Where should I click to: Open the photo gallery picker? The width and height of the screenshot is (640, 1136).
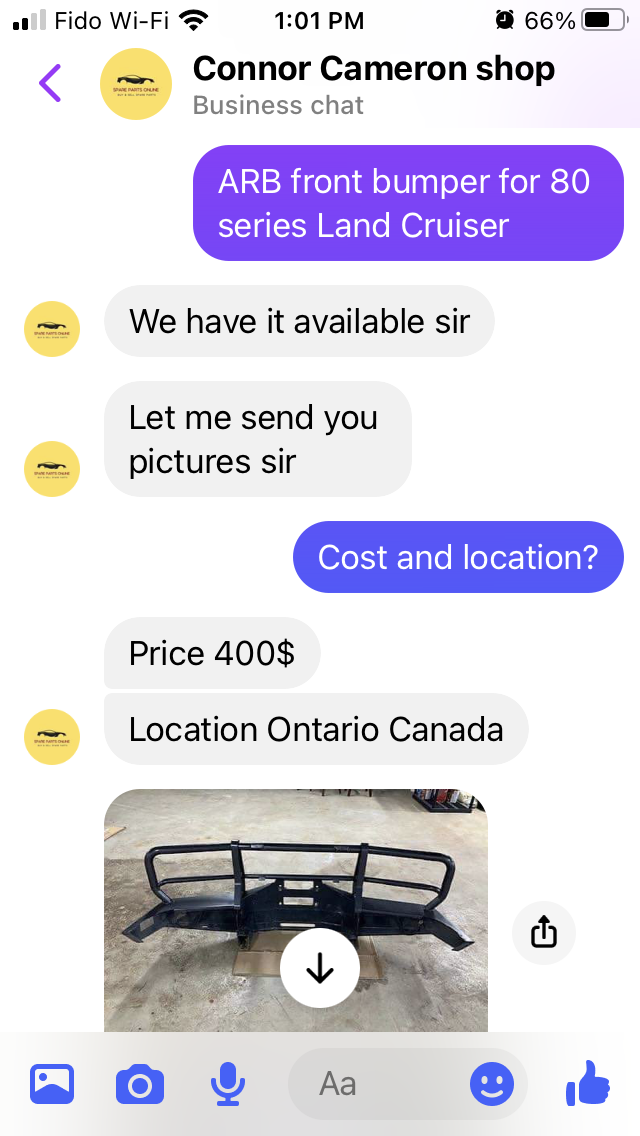click(52, 1084)
